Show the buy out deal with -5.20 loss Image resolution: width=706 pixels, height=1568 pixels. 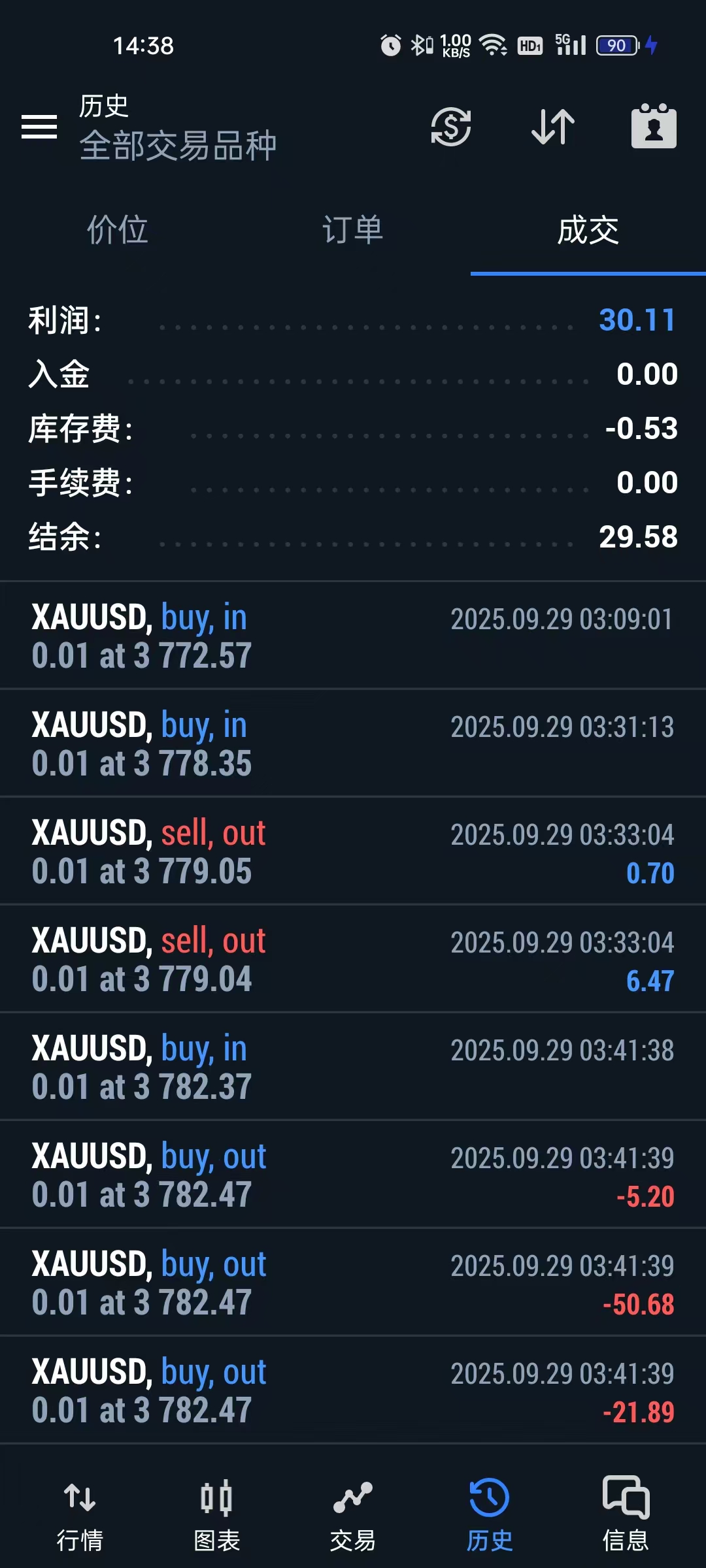point(353,1175)
